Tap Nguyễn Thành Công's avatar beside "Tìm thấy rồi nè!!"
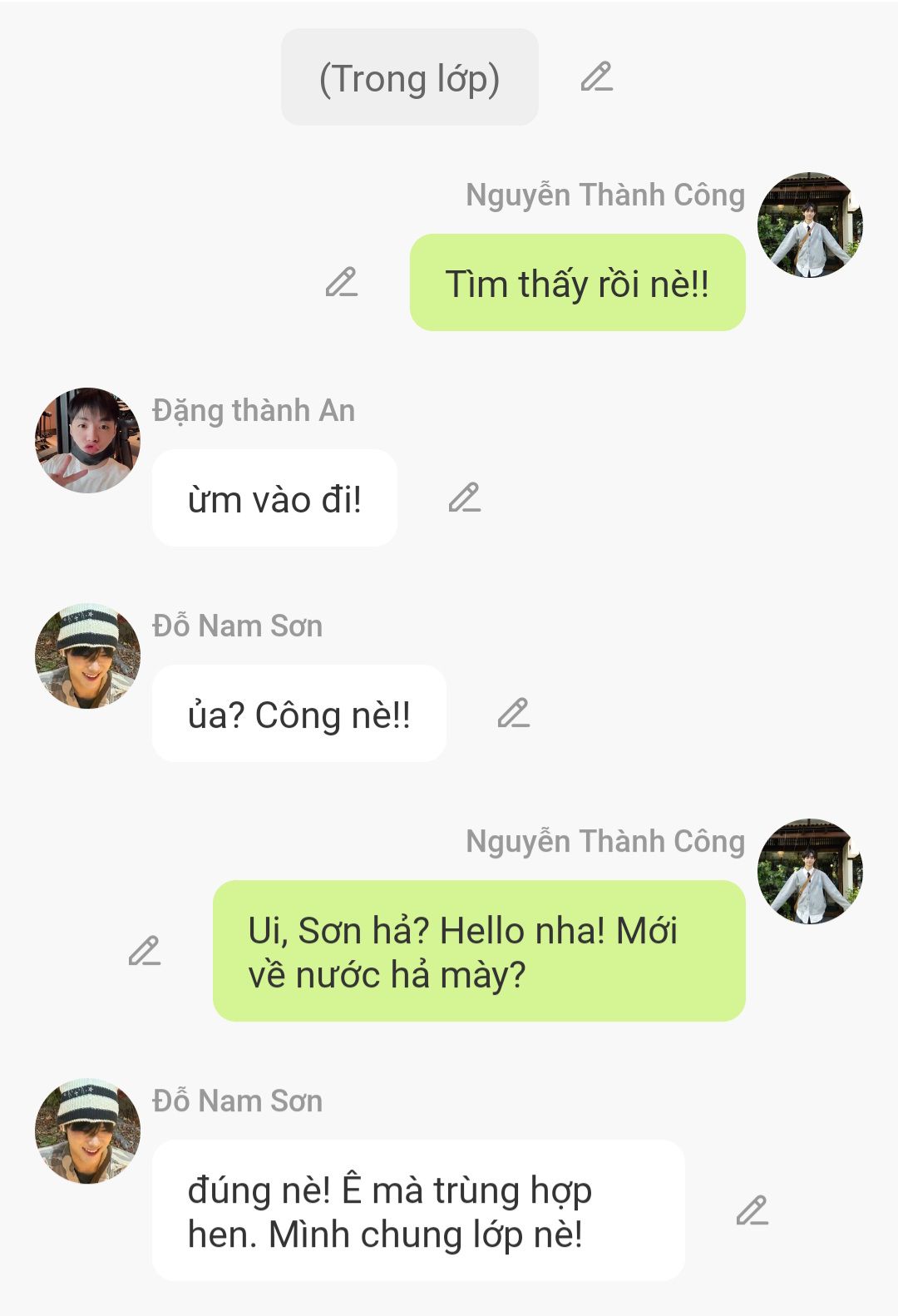Screen dimensions: 898x1316 coord(810,225)
